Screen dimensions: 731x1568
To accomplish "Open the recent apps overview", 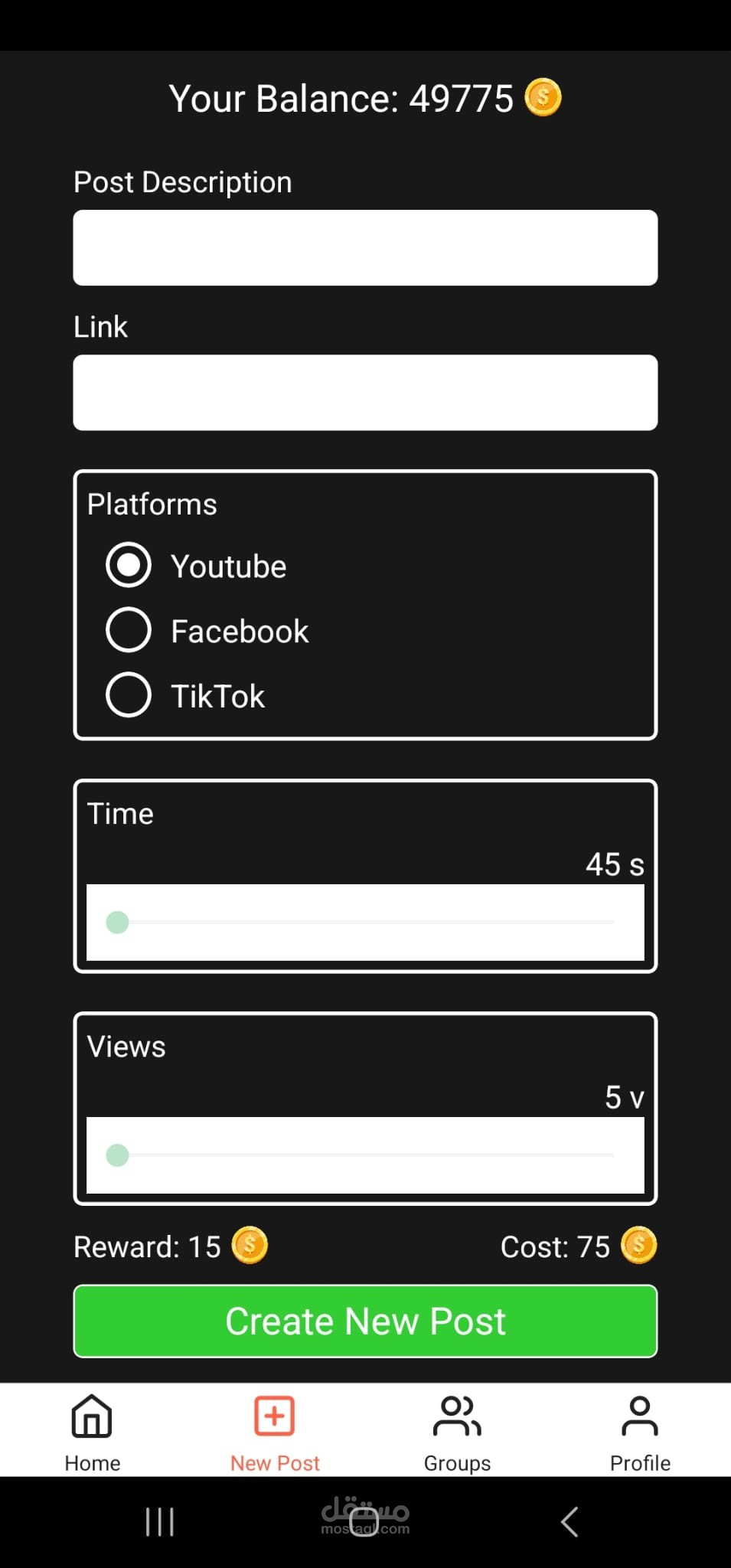I will [160, 1522].
